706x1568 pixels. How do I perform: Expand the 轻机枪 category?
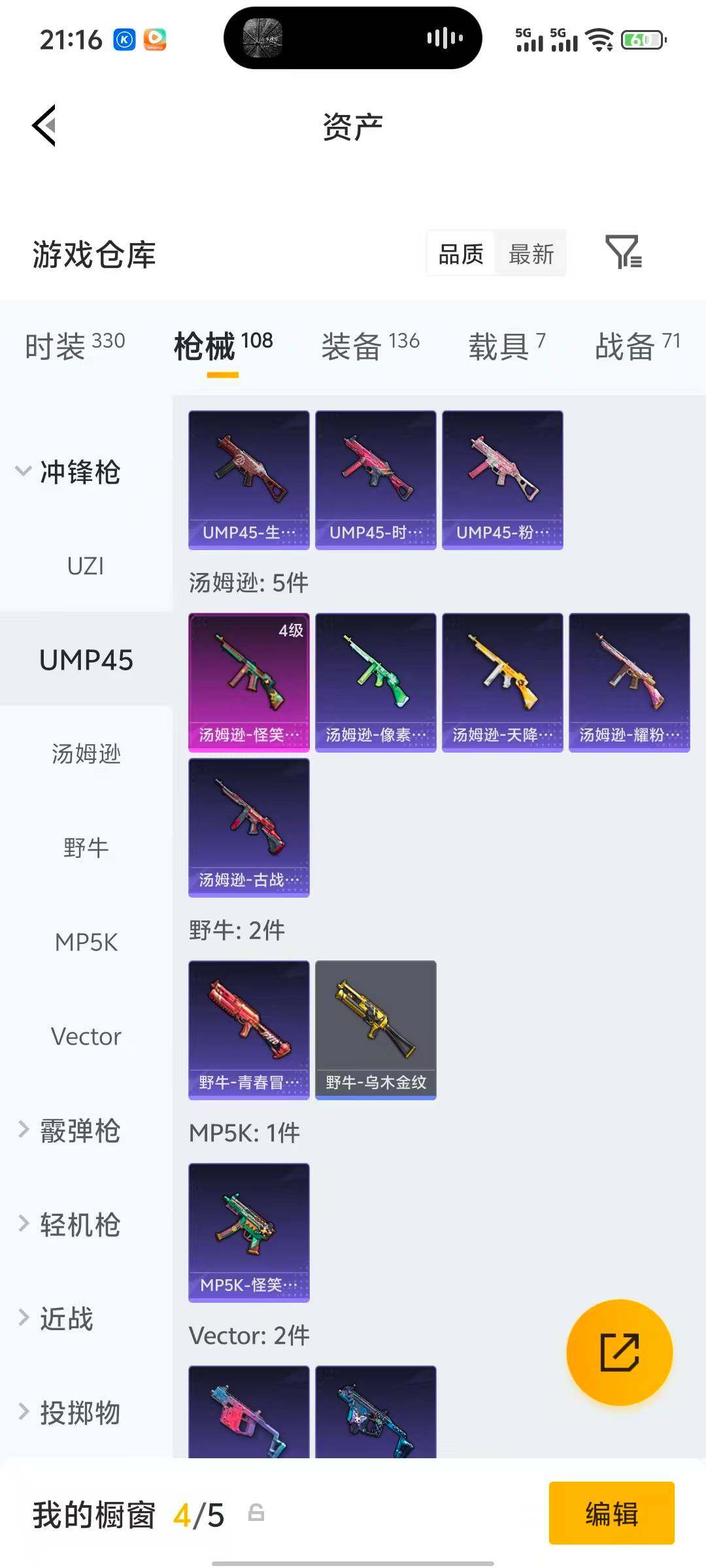[x=69, y=1224]
